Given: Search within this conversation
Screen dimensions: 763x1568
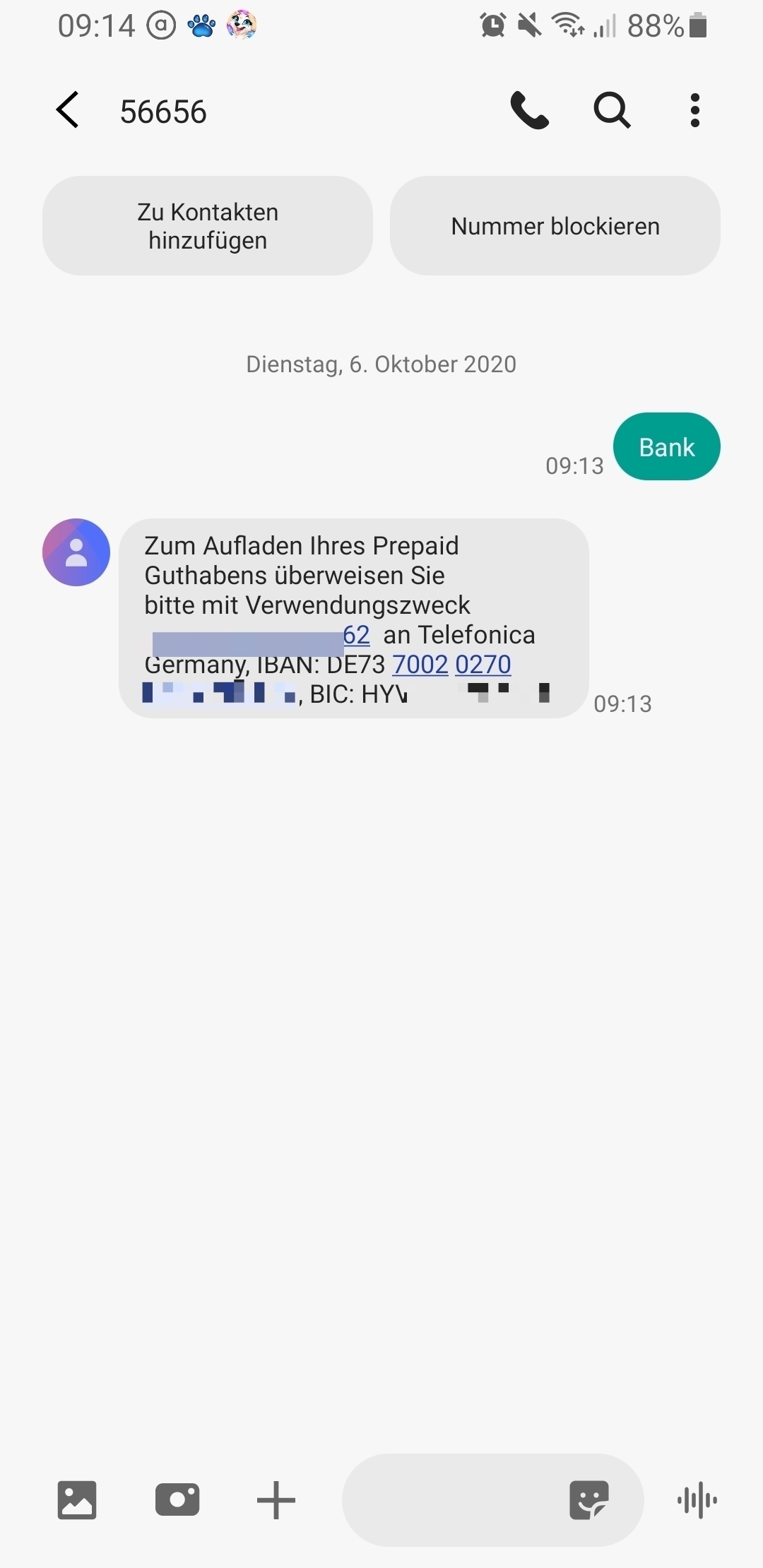Looking at the screenshot, I should pos(612,110).
